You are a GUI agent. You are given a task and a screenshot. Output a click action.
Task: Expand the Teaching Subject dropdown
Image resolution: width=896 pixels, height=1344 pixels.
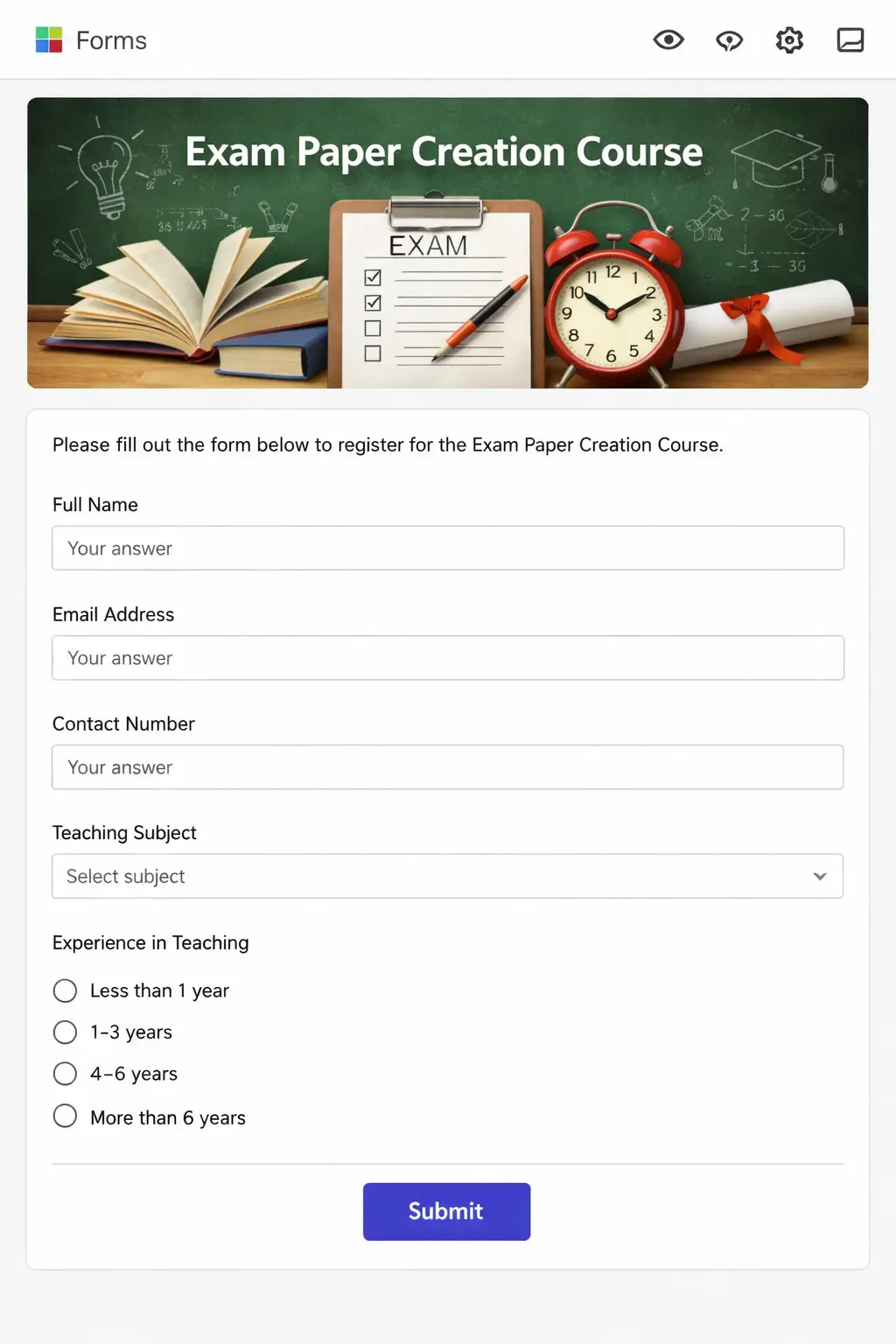click(x=447, y=877)
